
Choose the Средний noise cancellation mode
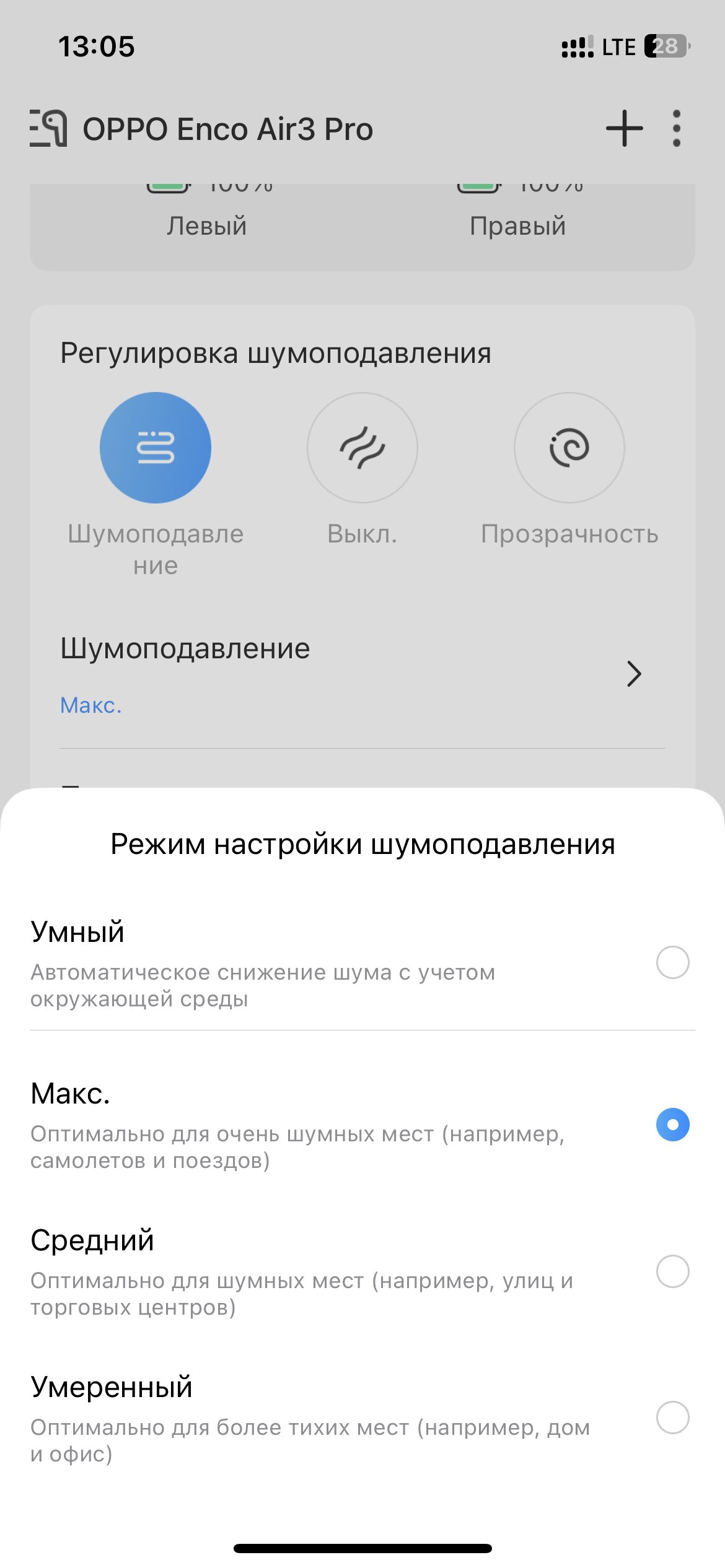point(362,1271)
